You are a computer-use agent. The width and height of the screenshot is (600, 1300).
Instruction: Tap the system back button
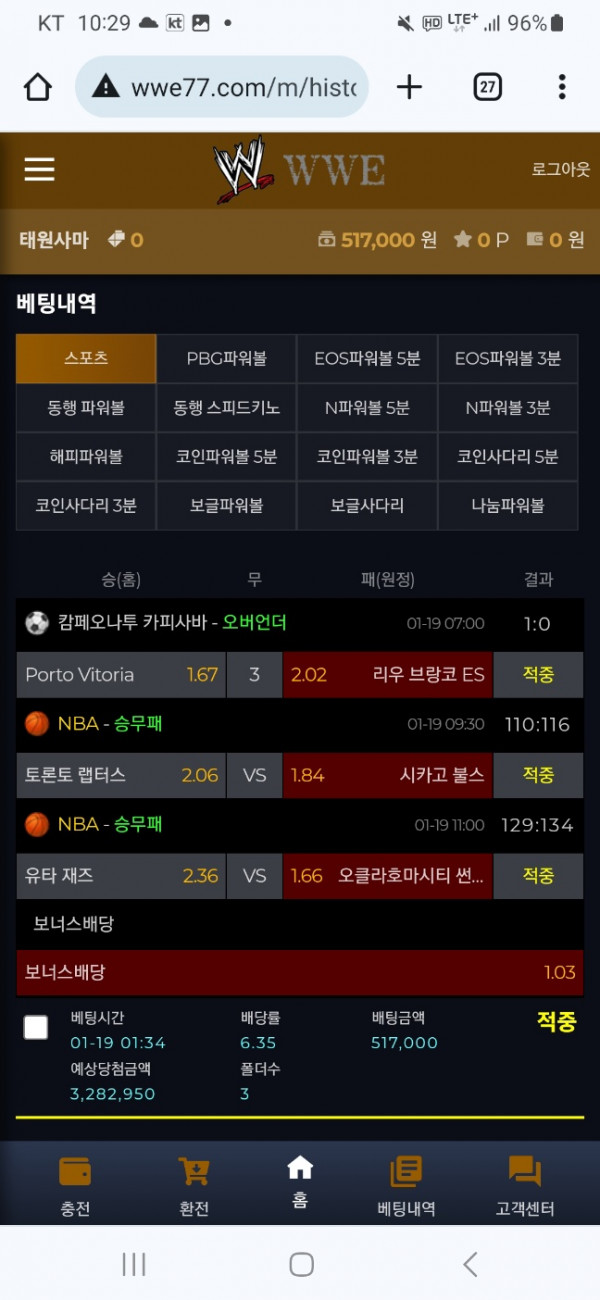470,1264
